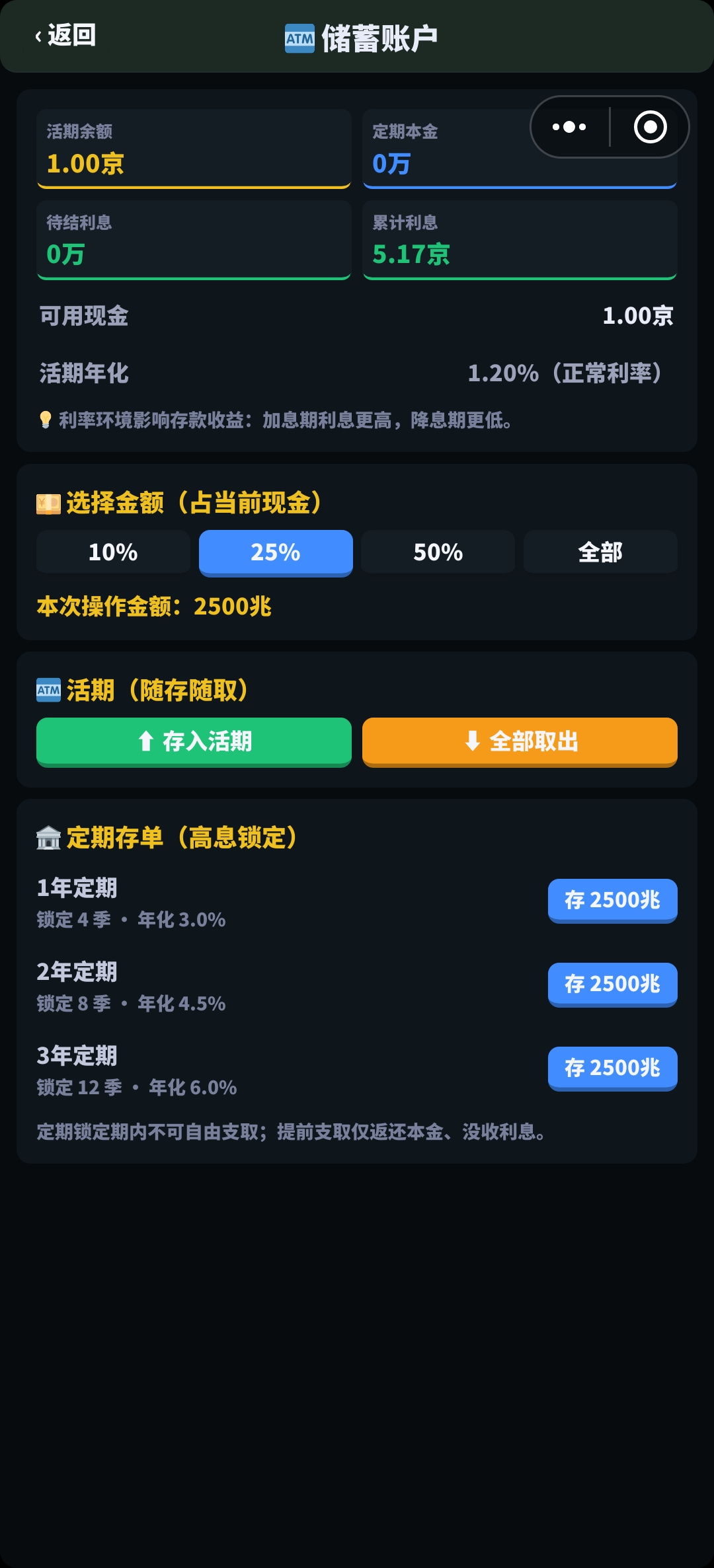Deposit 2500兆 into the 2年定期
714x1568 pixels.
tap(612, 984)
